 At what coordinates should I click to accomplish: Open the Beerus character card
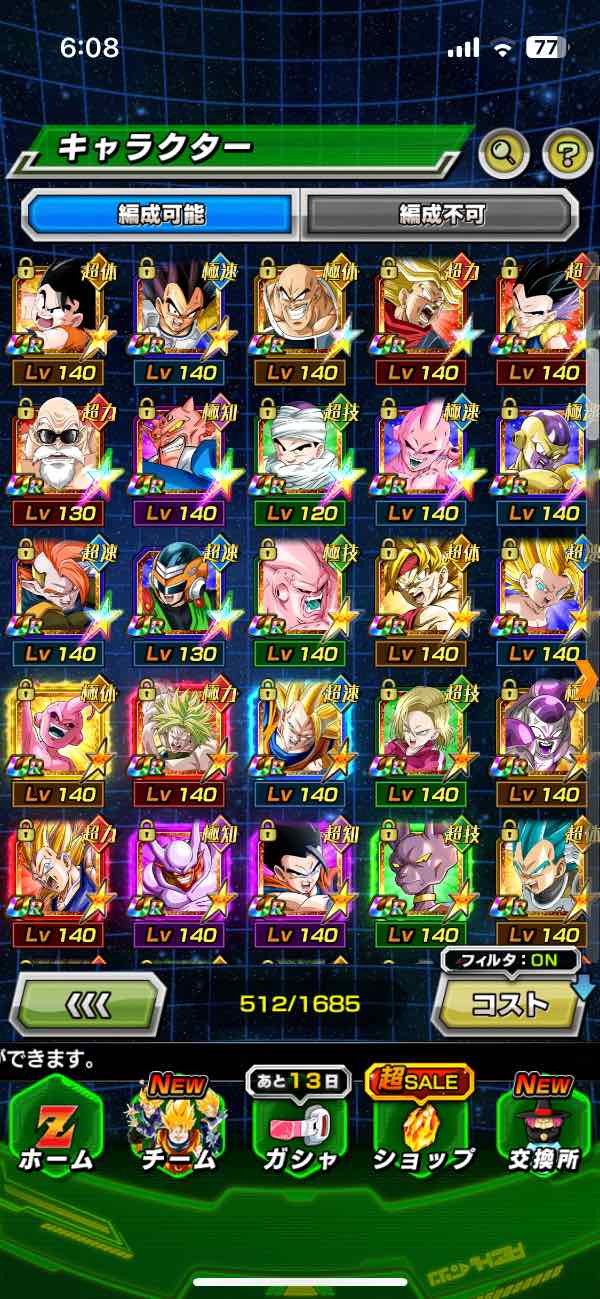422,878
